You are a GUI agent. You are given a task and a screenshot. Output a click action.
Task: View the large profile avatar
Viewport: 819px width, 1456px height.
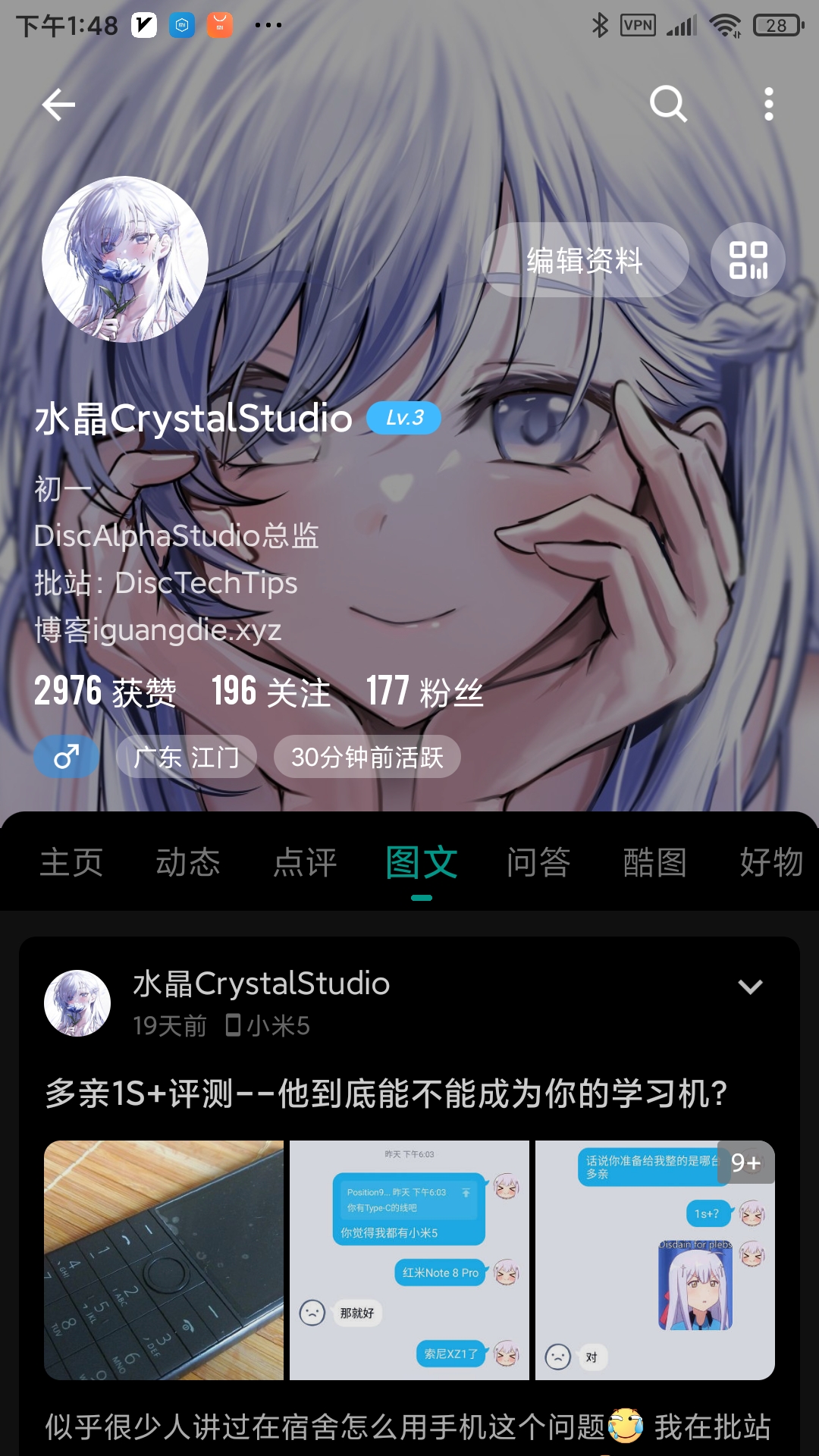pos(125,259)
